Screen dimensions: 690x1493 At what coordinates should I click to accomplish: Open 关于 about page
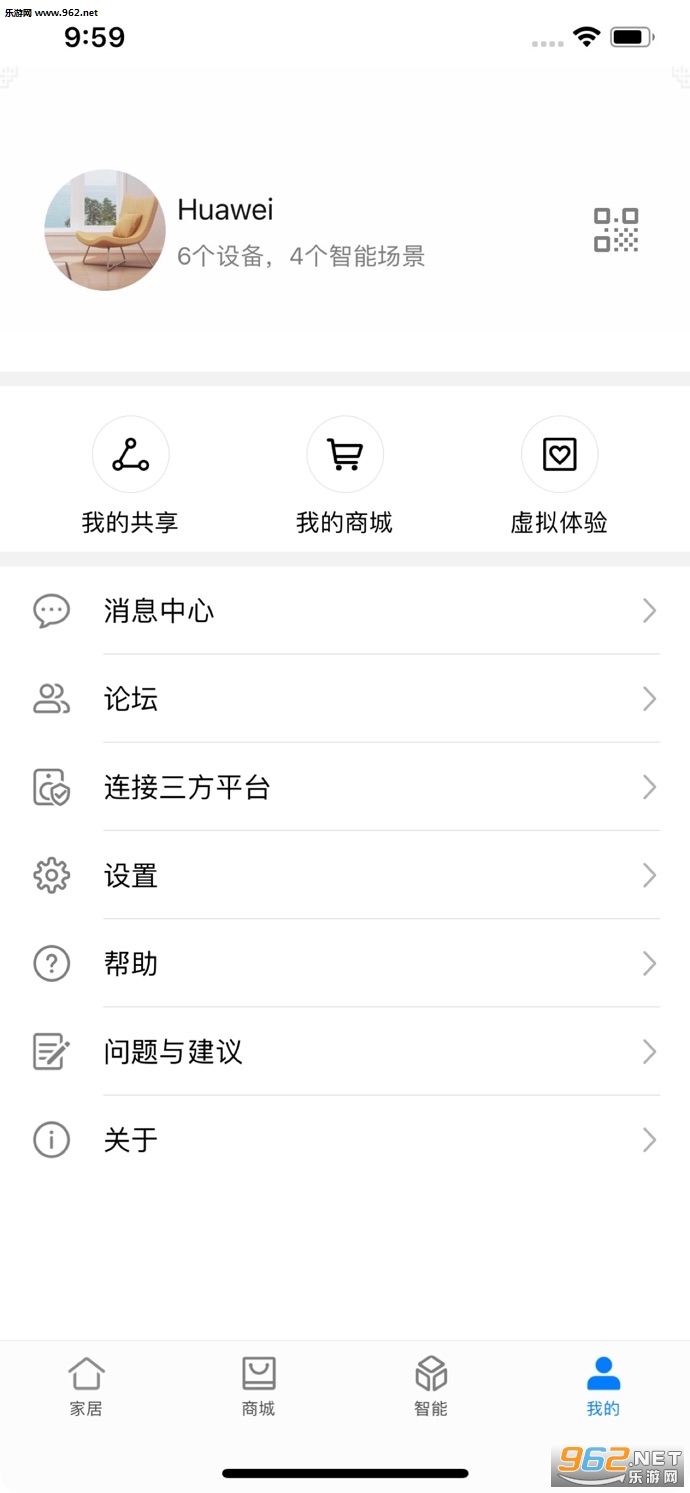pyautogui.click(x=345, y=1139)
